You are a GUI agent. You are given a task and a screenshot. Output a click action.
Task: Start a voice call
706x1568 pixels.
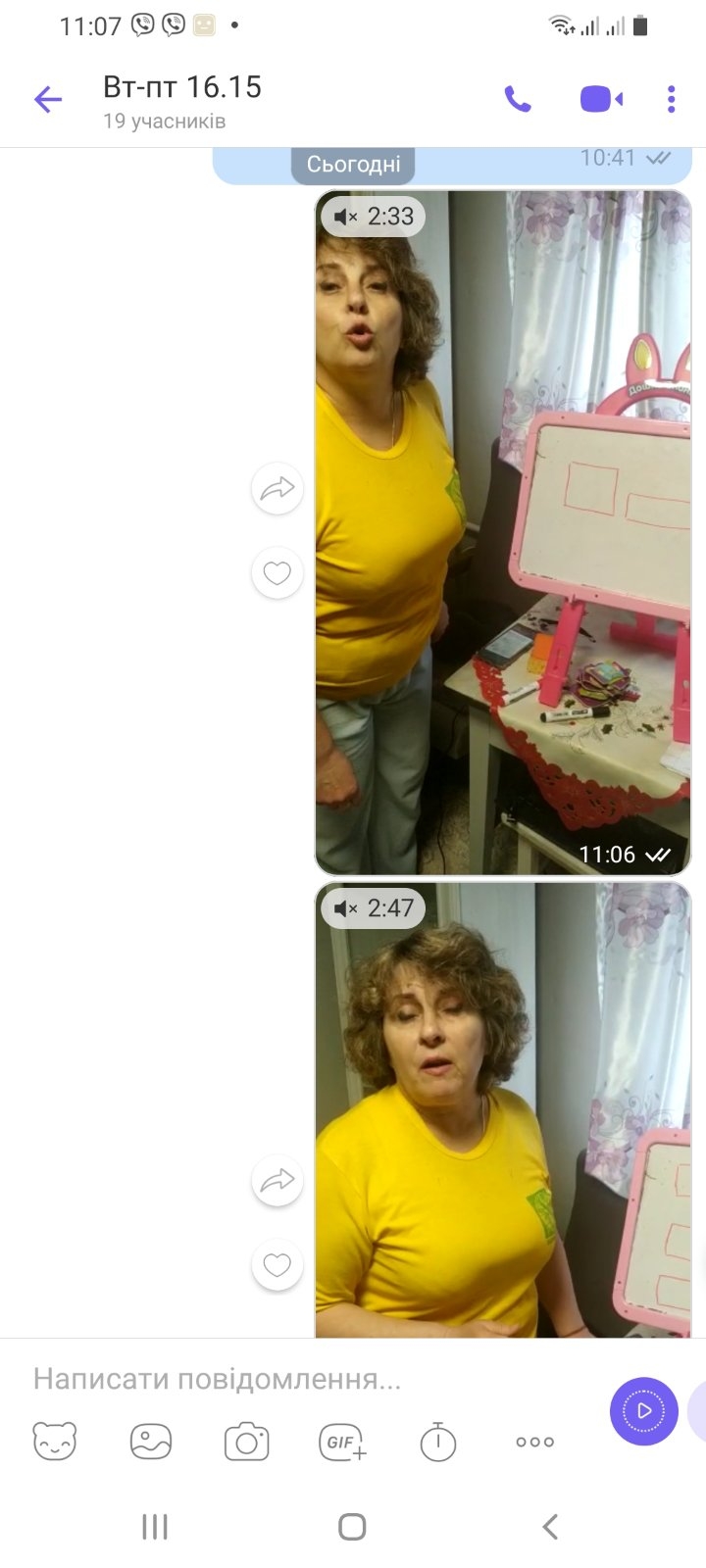pos(518,99)
